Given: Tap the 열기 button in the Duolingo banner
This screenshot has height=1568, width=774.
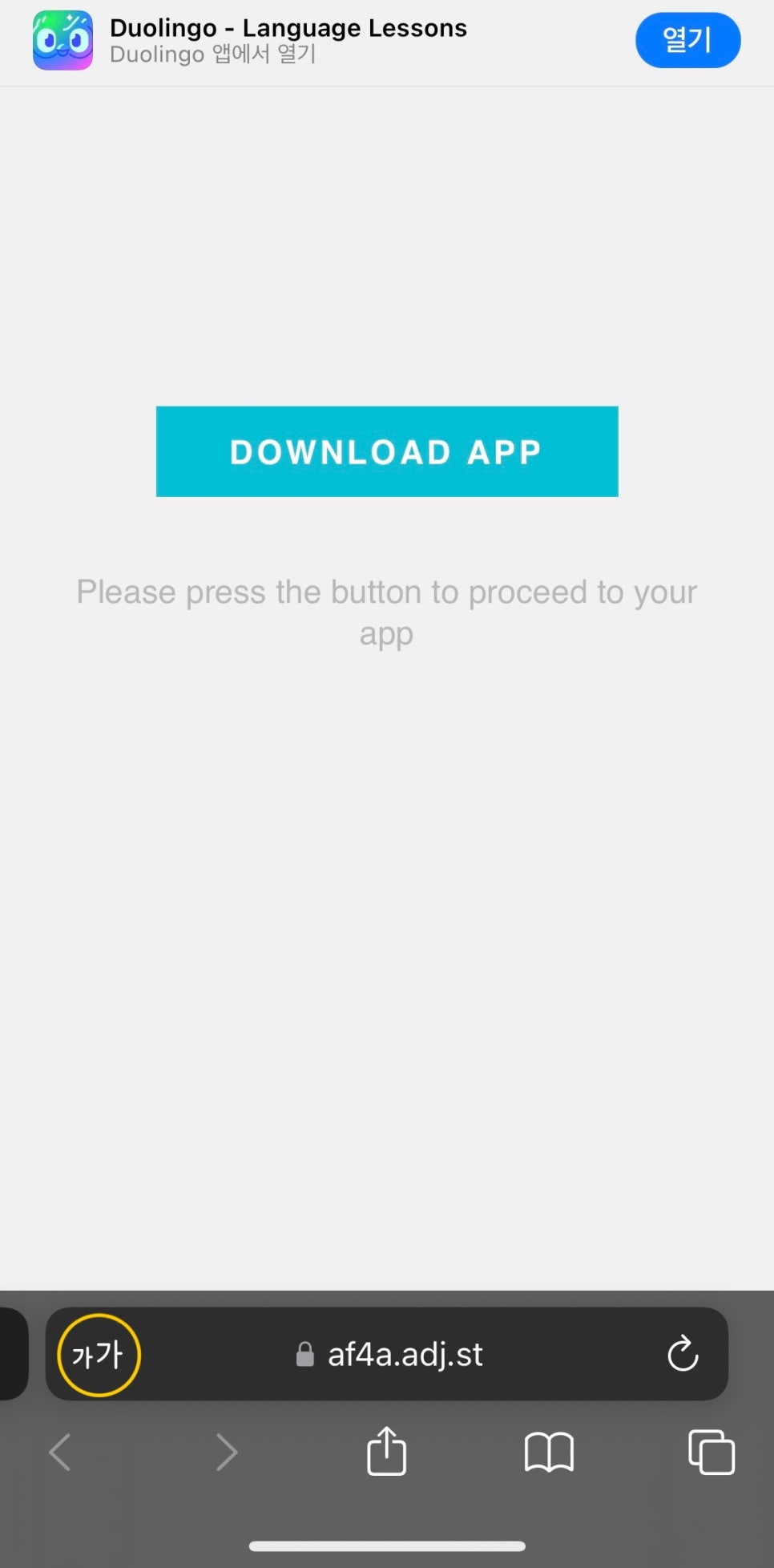Looking at the screenshot, I should (687, 40).
